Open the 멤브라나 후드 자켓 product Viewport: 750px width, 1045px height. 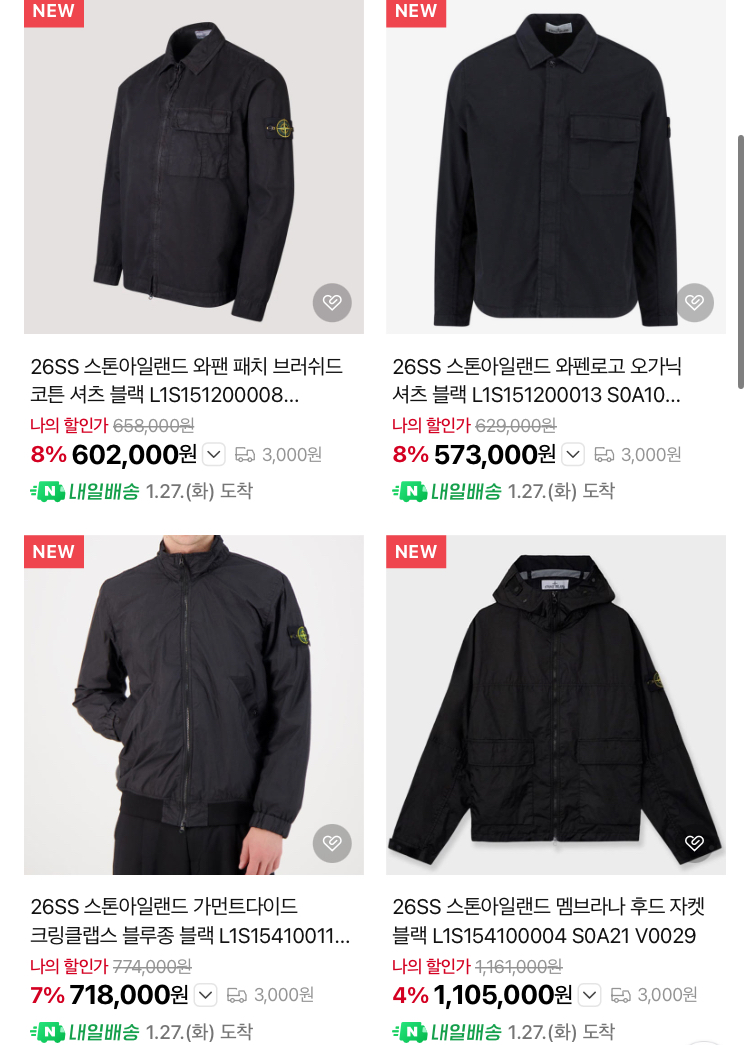tap(555, 705)
